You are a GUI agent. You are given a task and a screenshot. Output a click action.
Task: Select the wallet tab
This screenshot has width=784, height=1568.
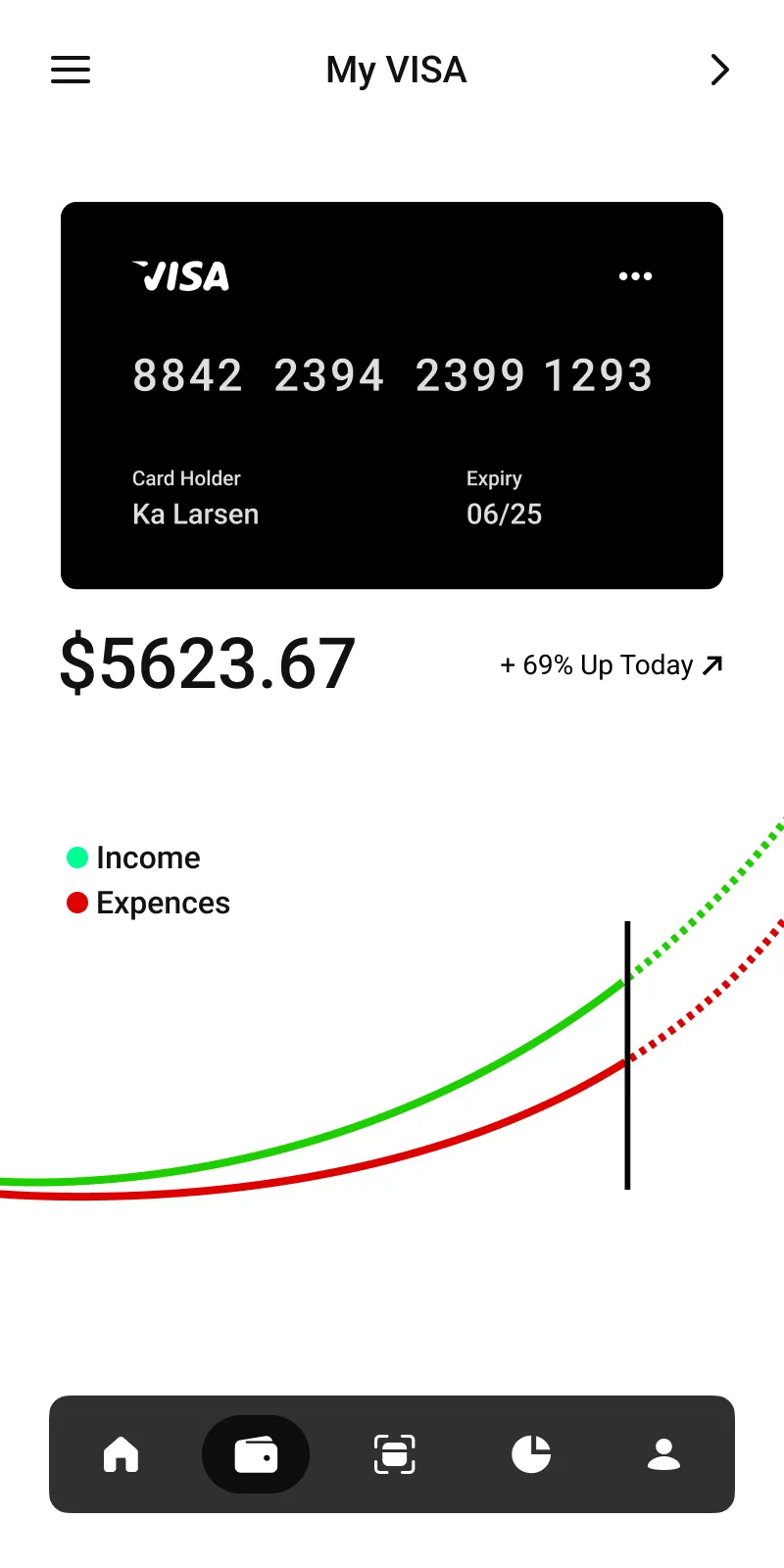(256, 1454)
